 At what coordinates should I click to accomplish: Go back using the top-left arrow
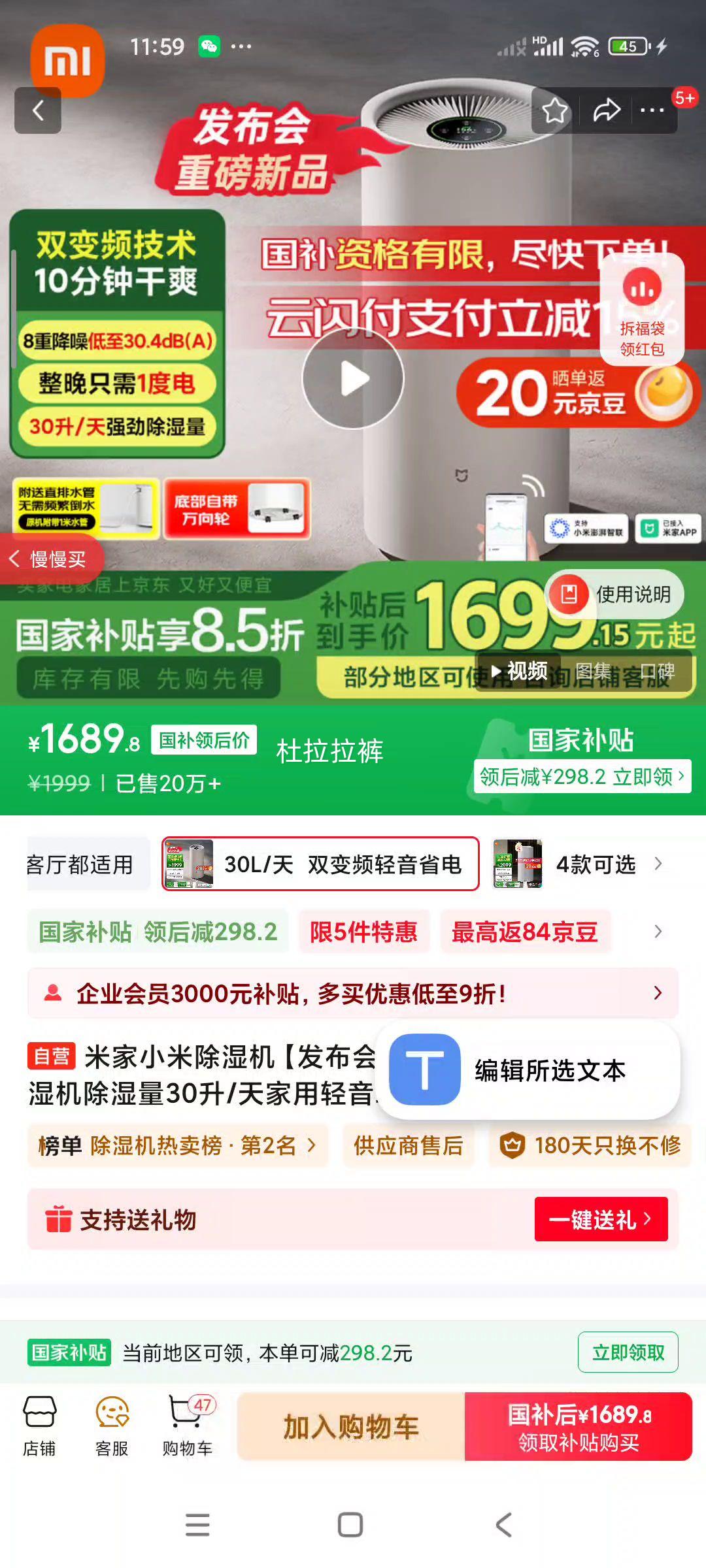(x=38, y=110)
